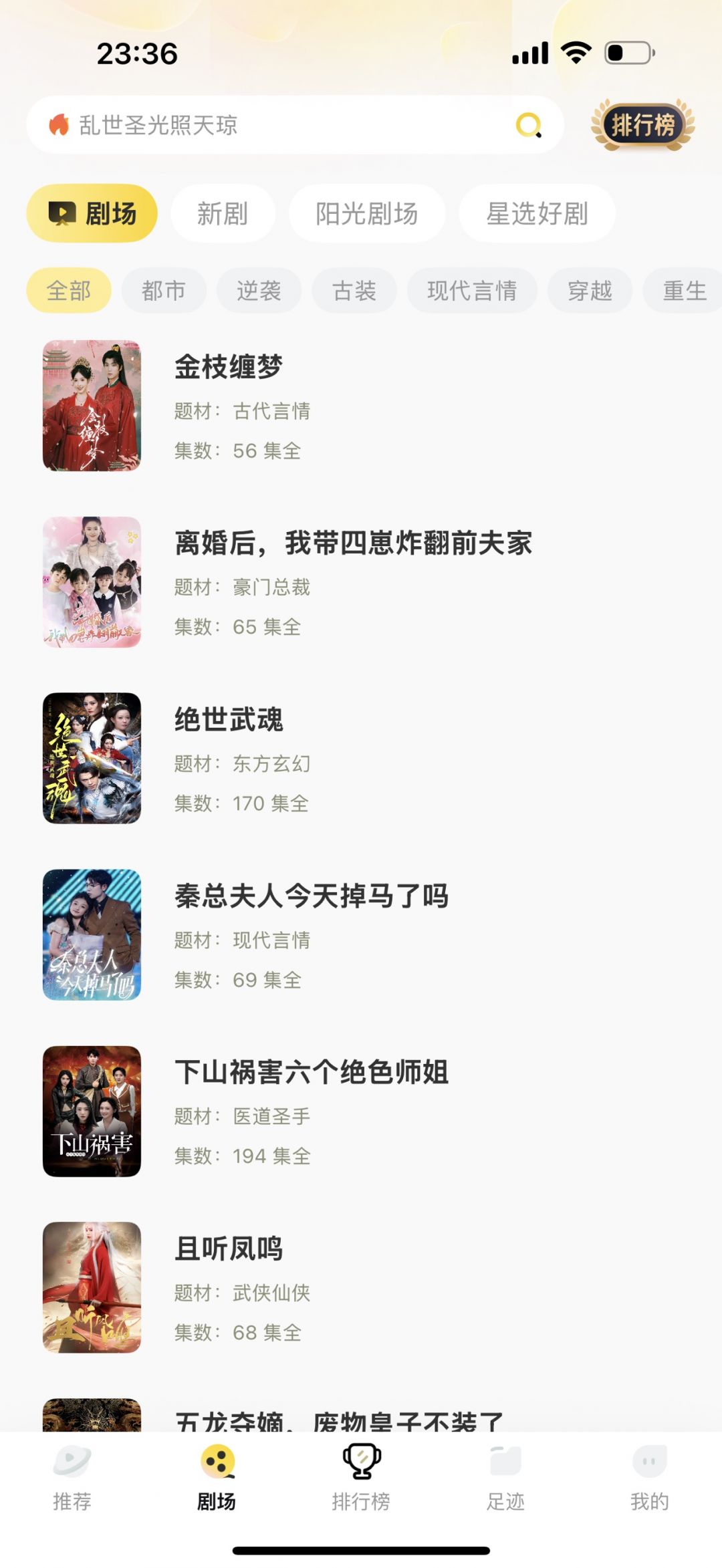The height and width of the screenshot is (1568, 722).
Task: Filter by the 逆袭 genre chip
Action: [x=259, y=291]
